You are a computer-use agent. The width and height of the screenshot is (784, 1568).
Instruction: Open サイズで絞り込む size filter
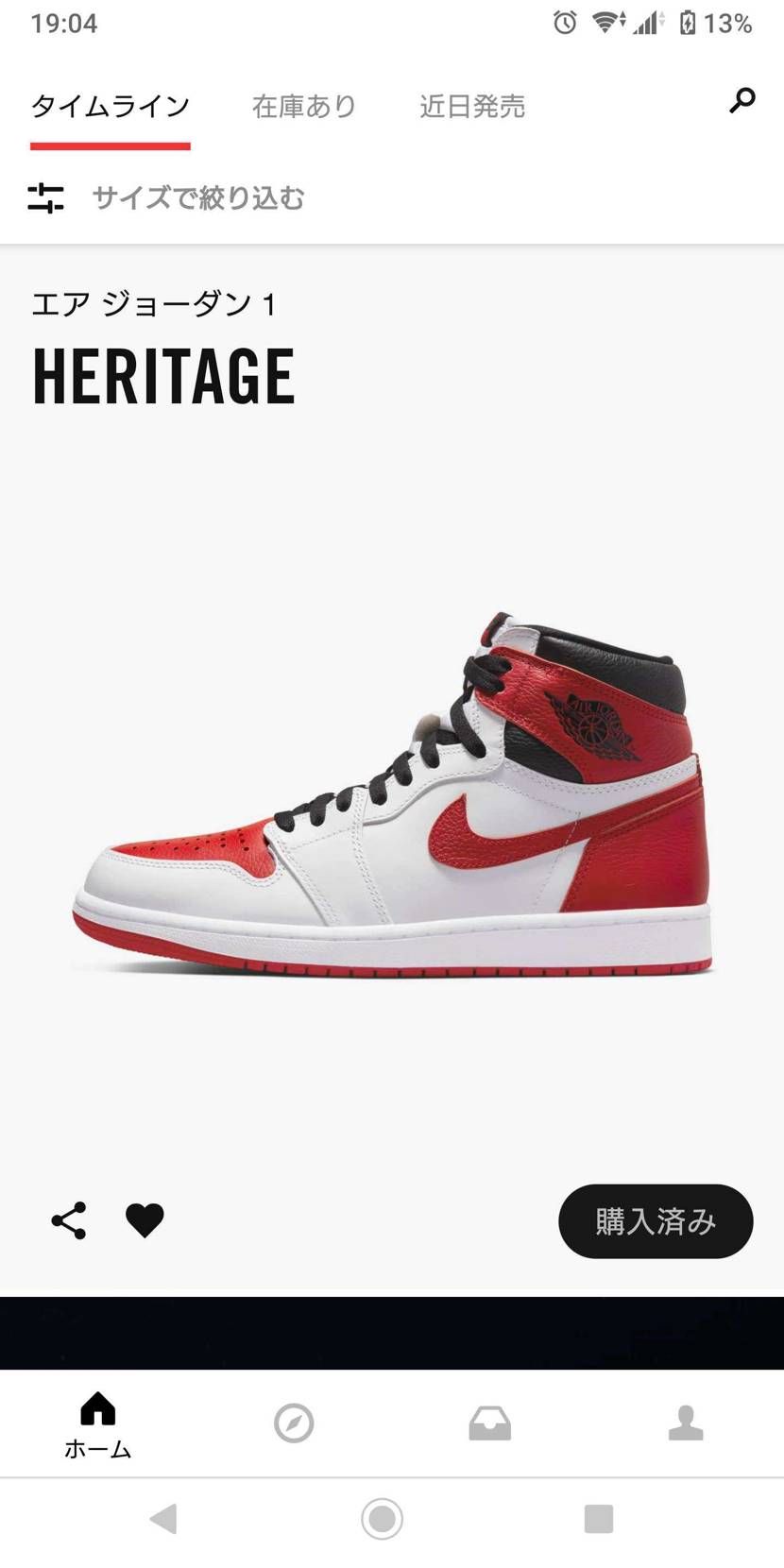click(167, 198)
